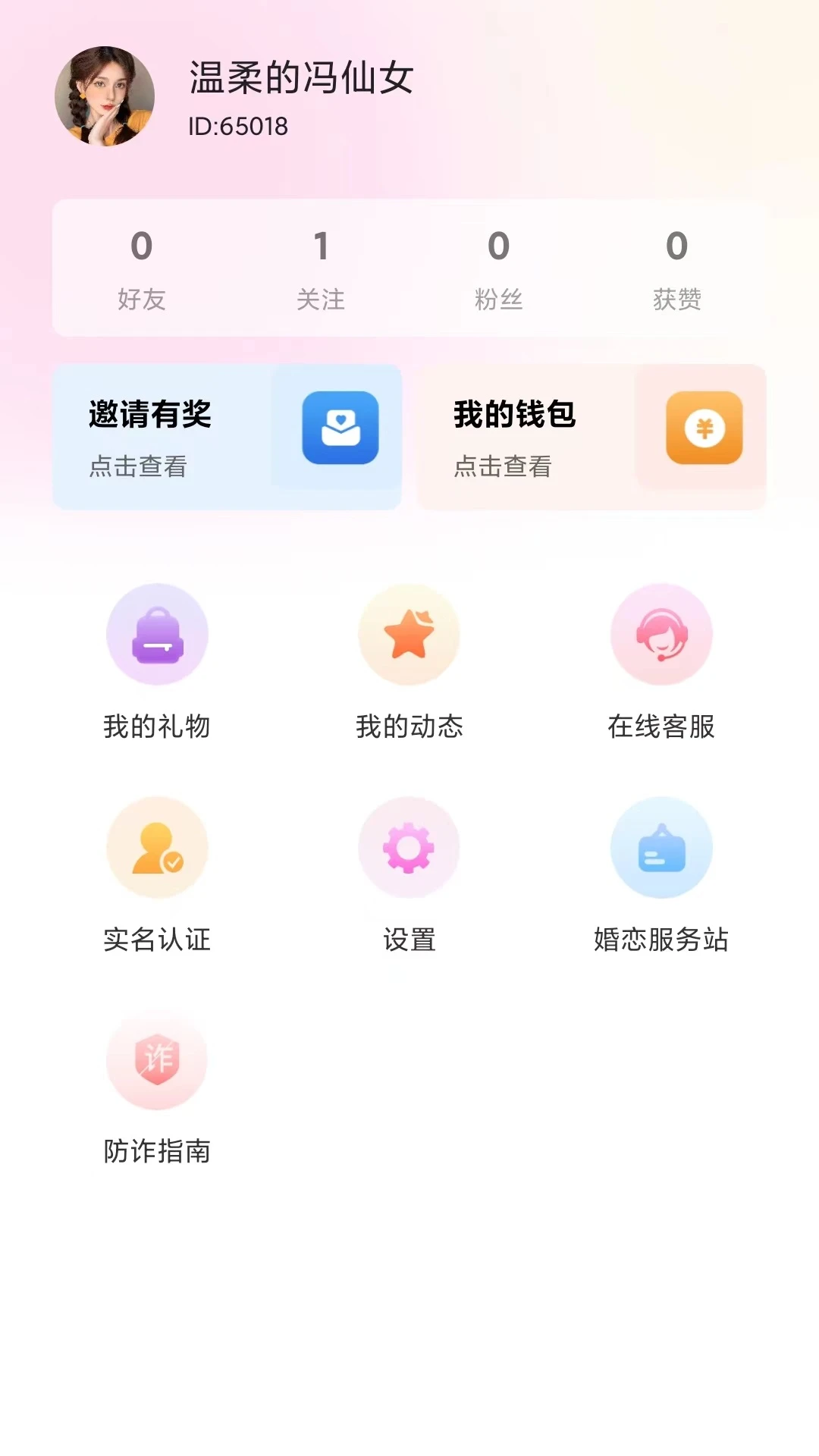This screenshot has height=1456, width=819.
Task: Open the profile avatar photo
Action: click(105, 96)
